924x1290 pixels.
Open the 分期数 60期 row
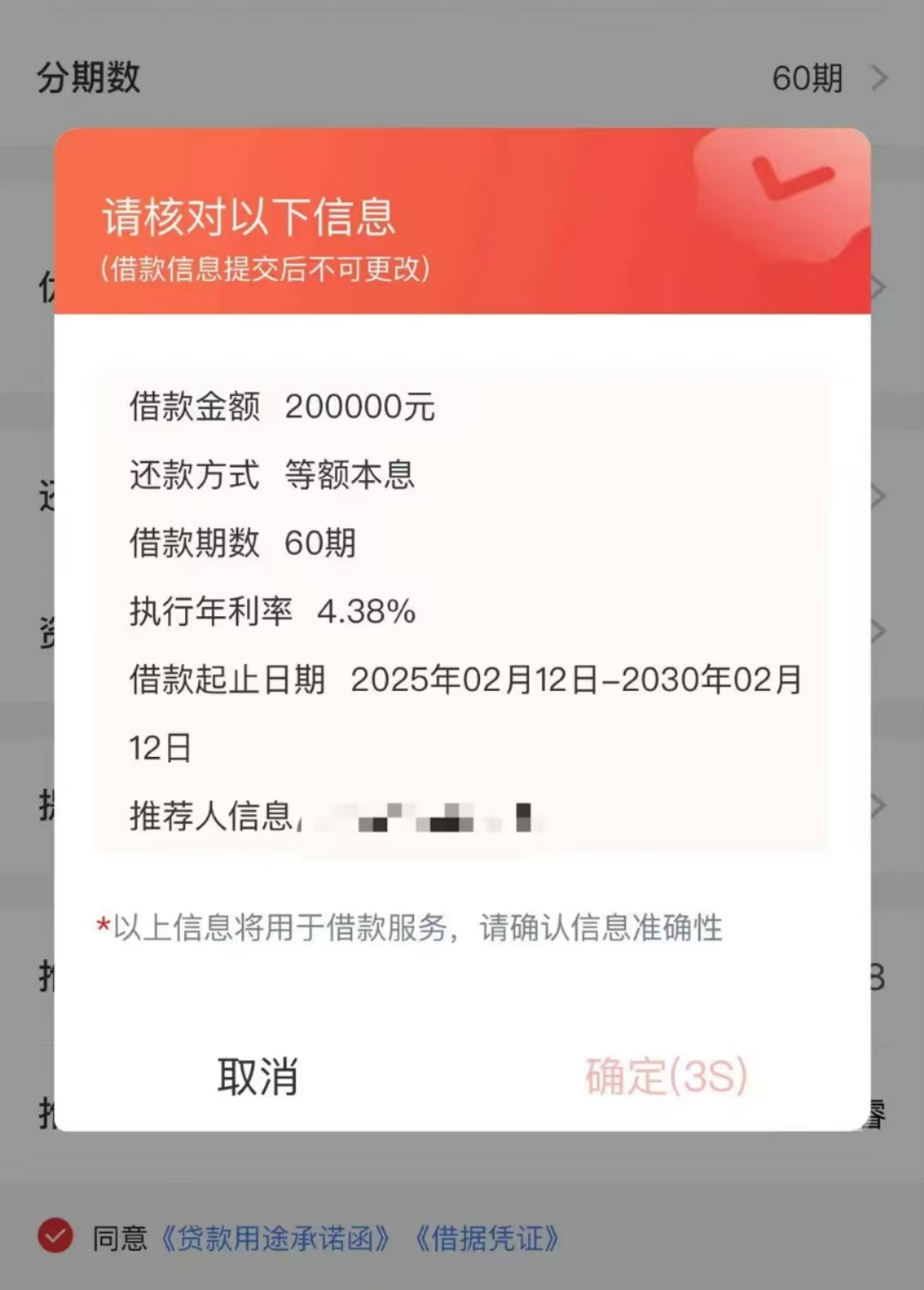pyautogui.click(x=463, y=78)
